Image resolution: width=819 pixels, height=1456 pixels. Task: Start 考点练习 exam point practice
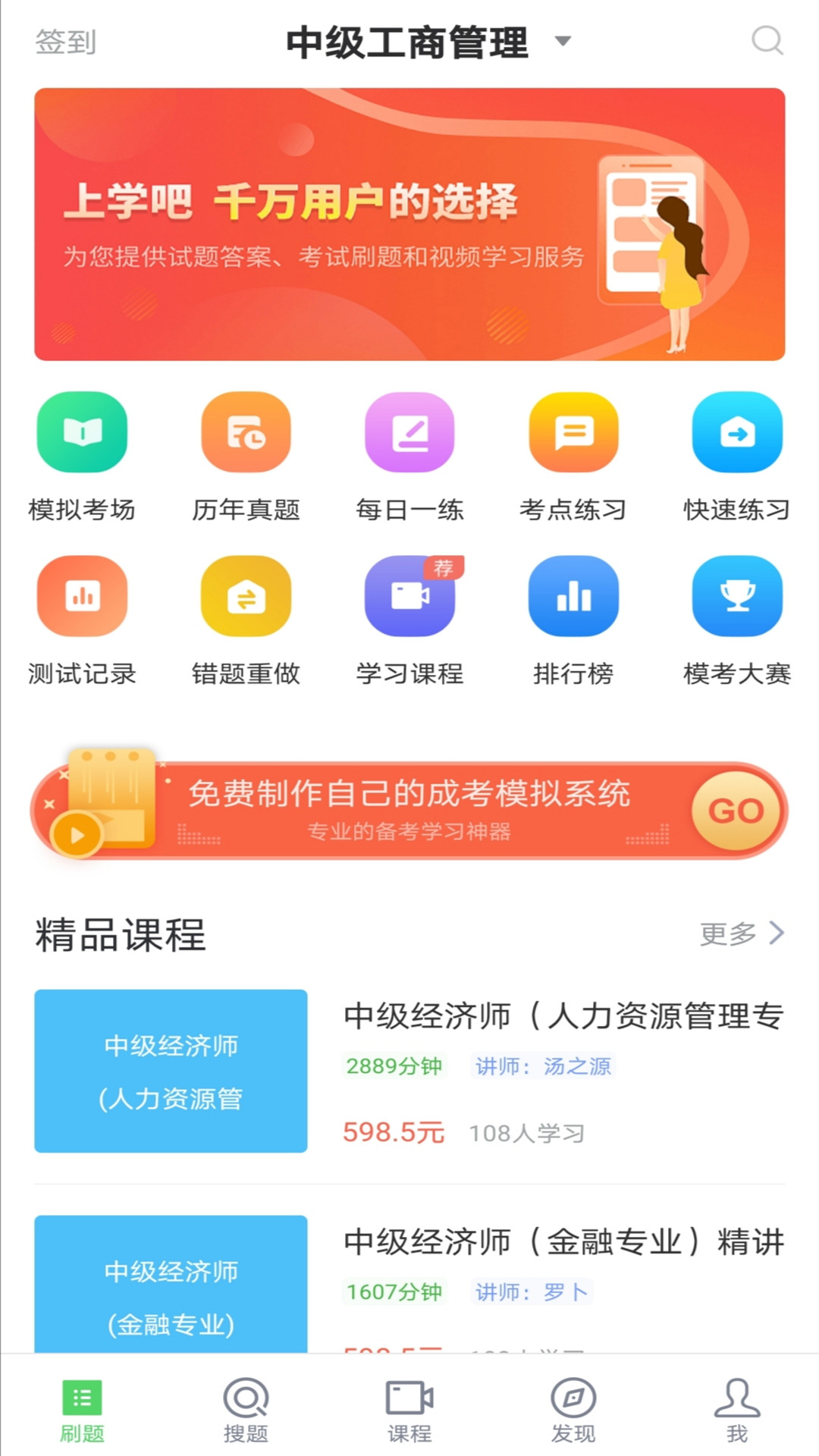coord(573,432)
